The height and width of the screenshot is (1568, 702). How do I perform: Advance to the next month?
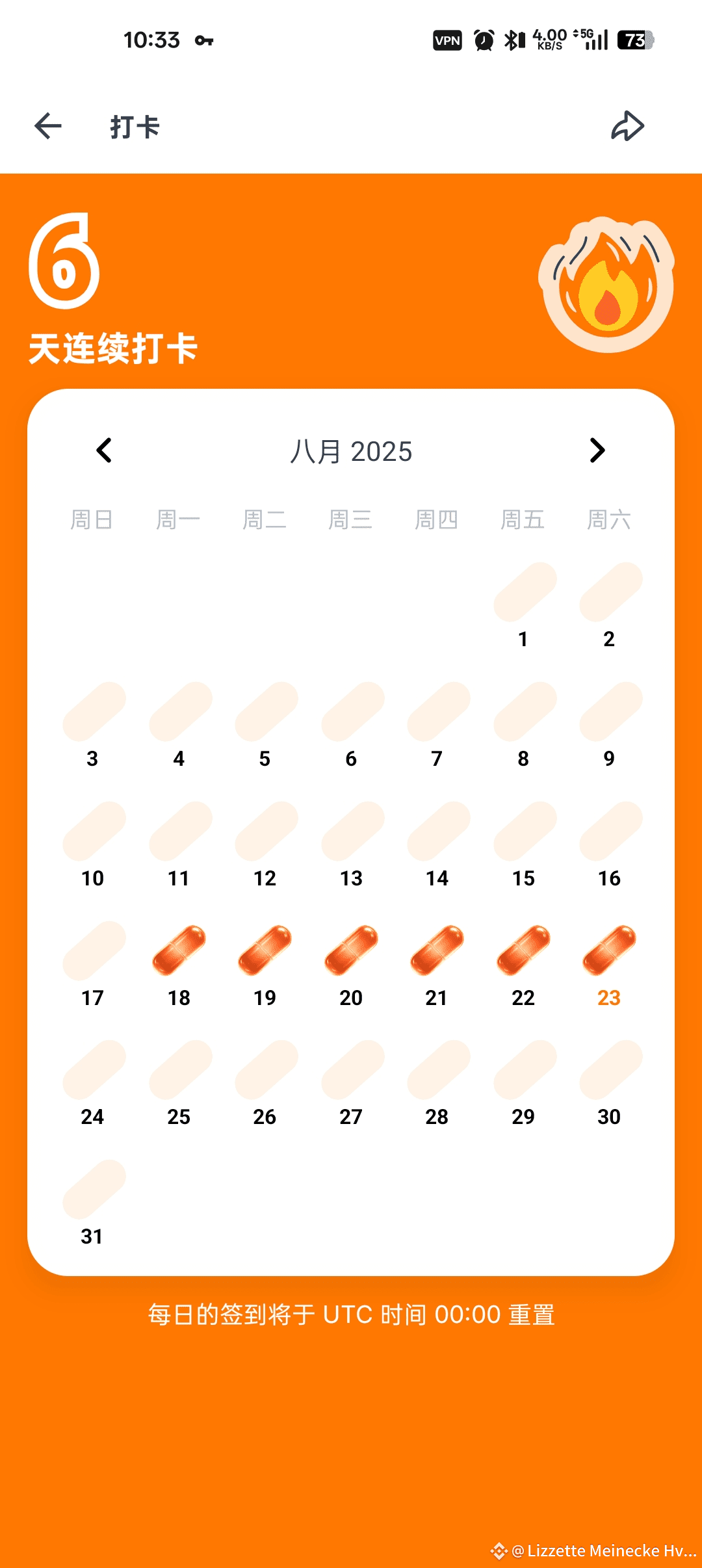coord(597,450)
